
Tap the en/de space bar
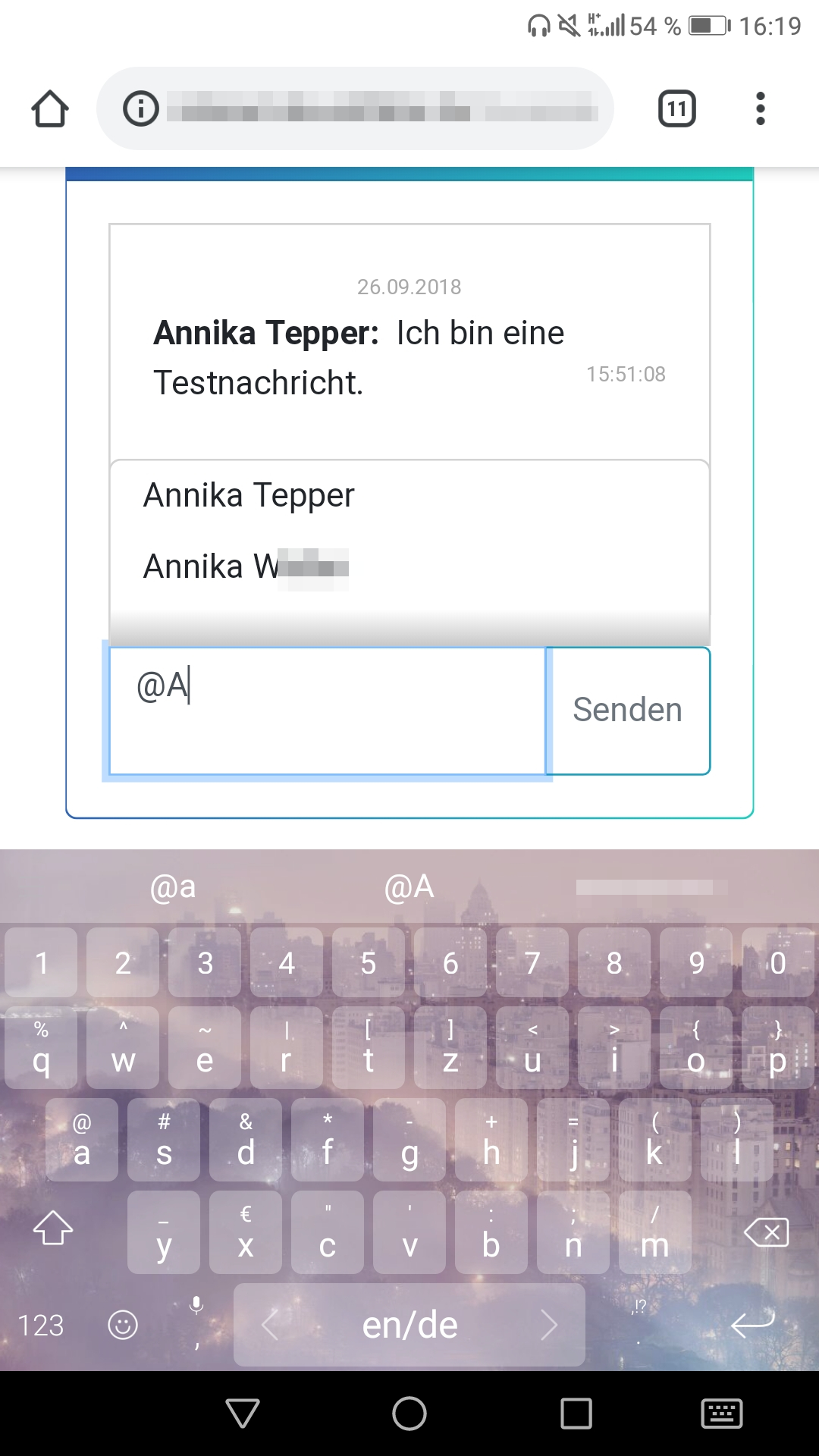pos(409,1325)
